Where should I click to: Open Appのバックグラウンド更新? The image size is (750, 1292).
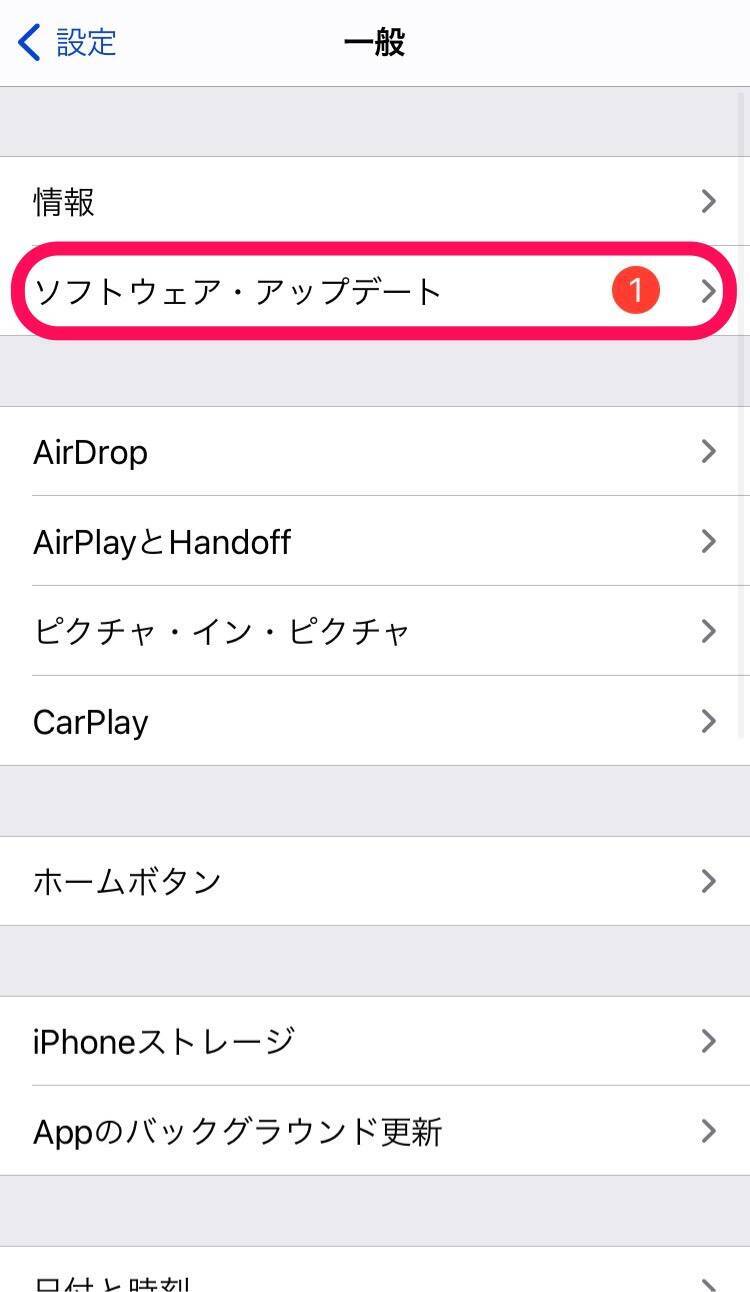(374, 1131)
